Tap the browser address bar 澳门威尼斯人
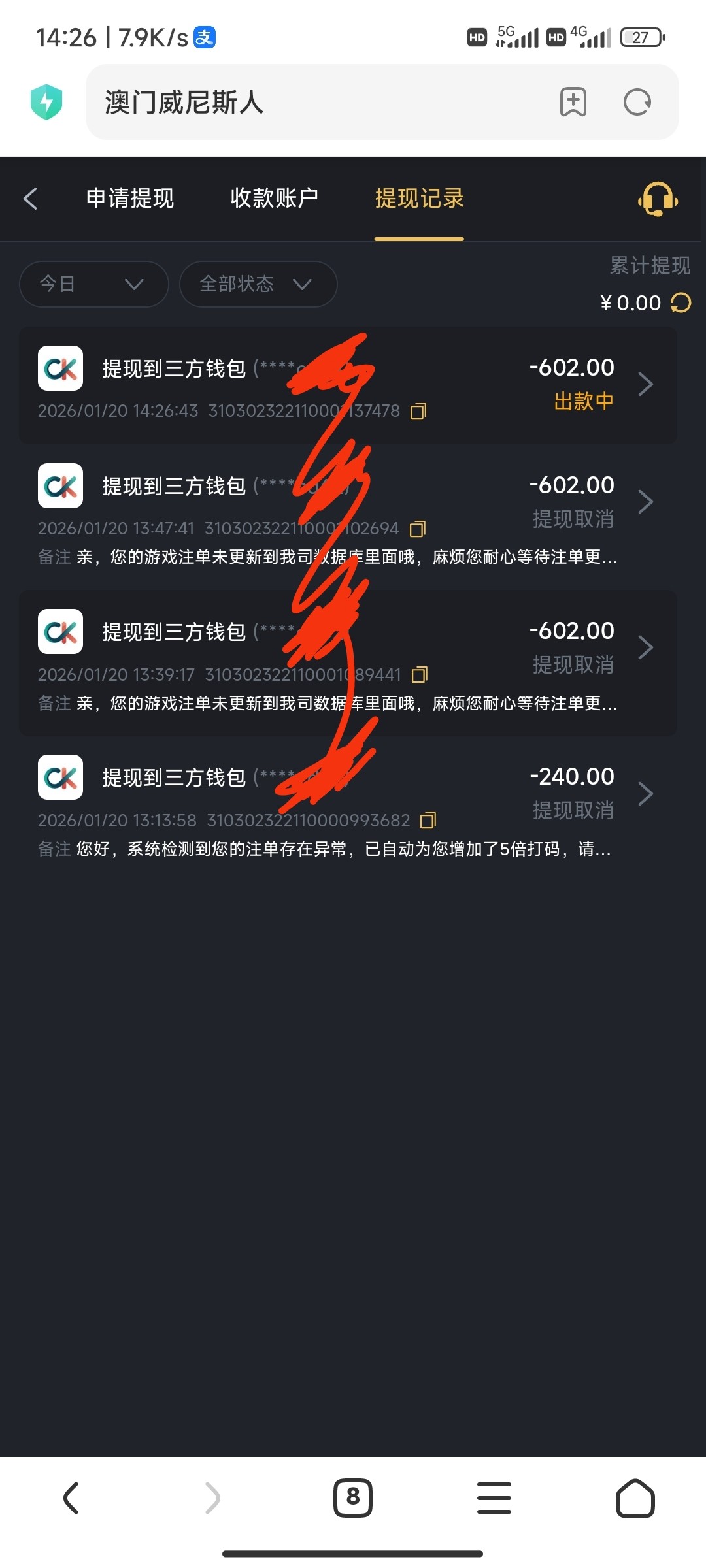Viewport: 706px width, 1568px height. (314, 103)
